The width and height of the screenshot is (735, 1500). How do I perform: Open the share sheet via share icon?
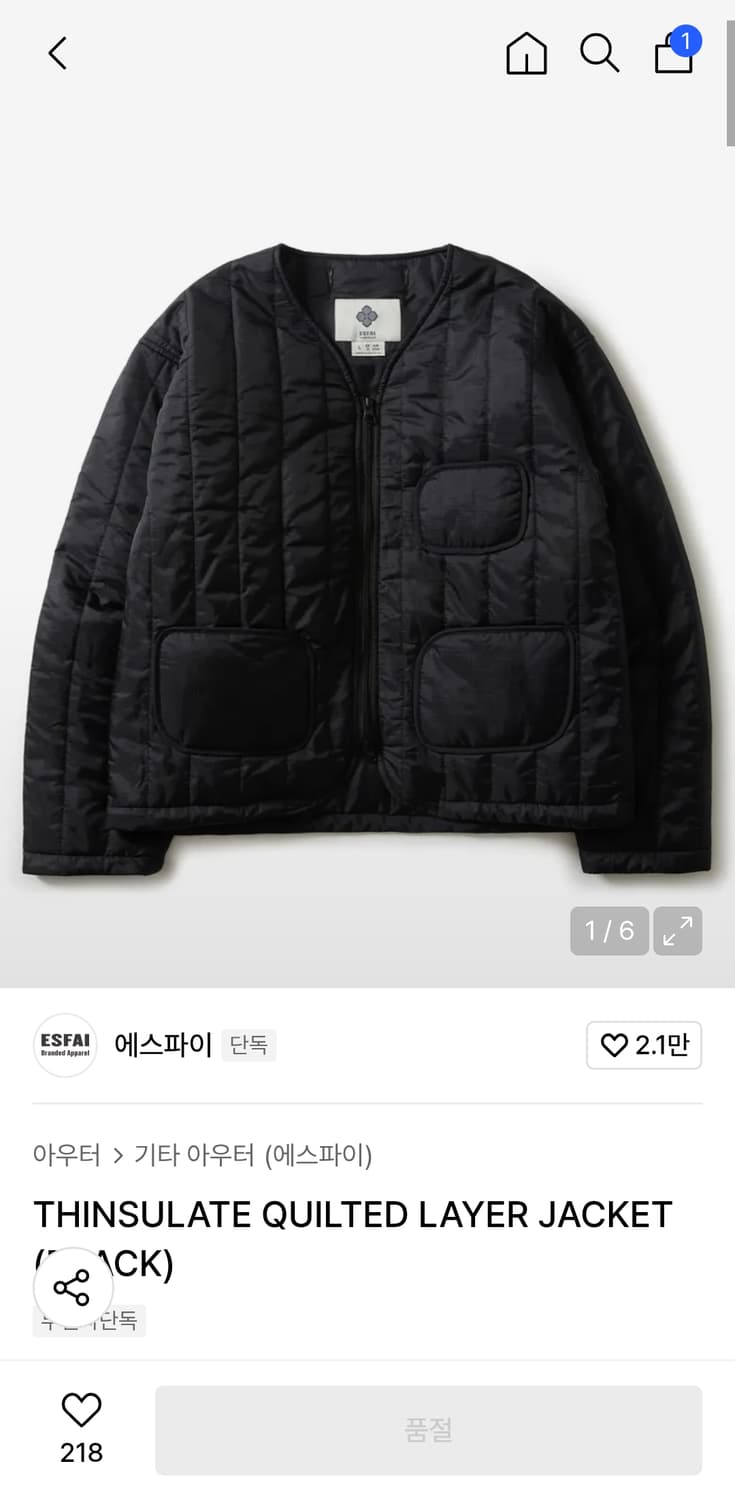pyautogui.click(x=73, y=1287)
